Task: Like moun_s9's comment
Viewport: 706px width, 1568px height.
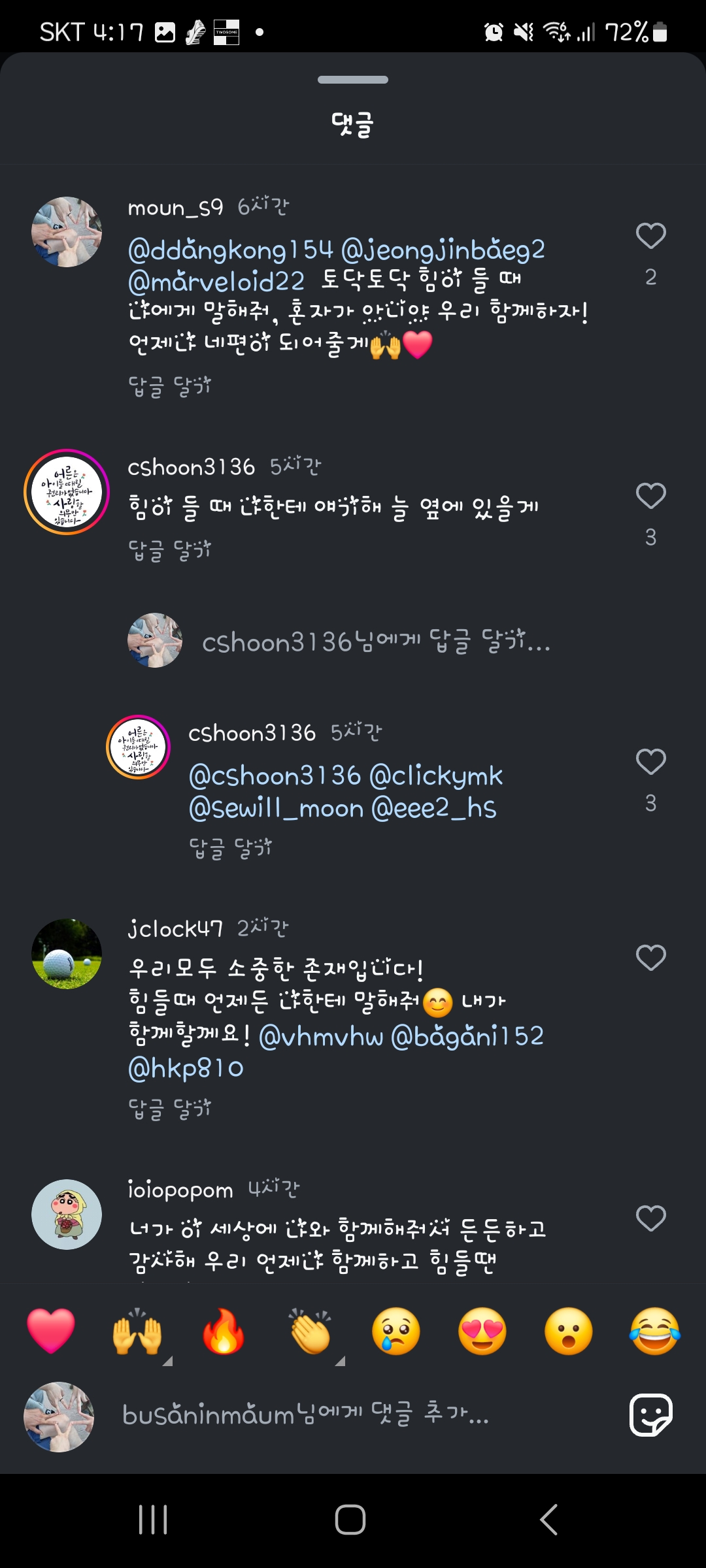Action: point(650,237)
